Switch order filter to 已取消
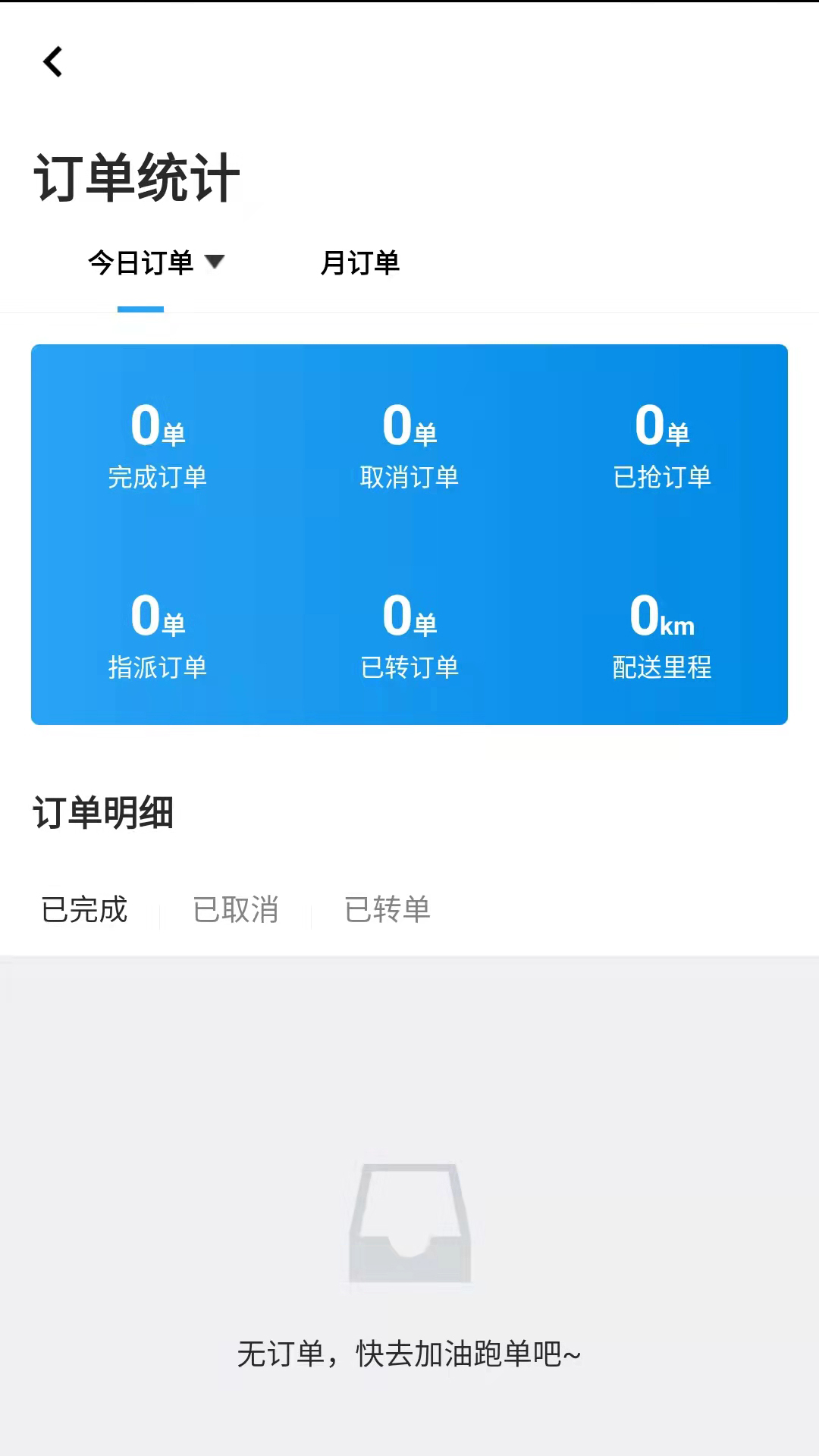 (x=235, y=909)
